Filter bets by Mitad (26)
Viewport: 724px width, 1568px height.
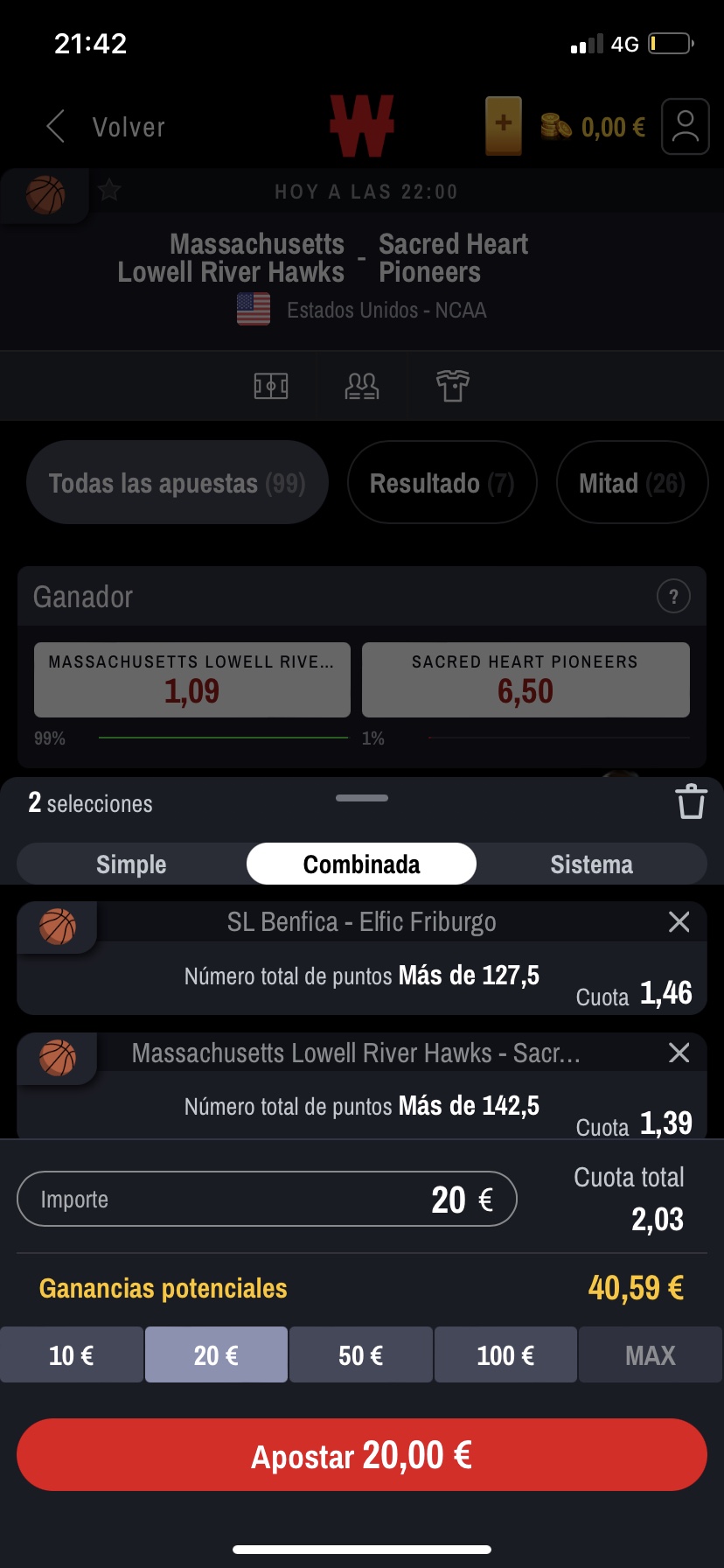pyautogui.click(x=632, y=483)
